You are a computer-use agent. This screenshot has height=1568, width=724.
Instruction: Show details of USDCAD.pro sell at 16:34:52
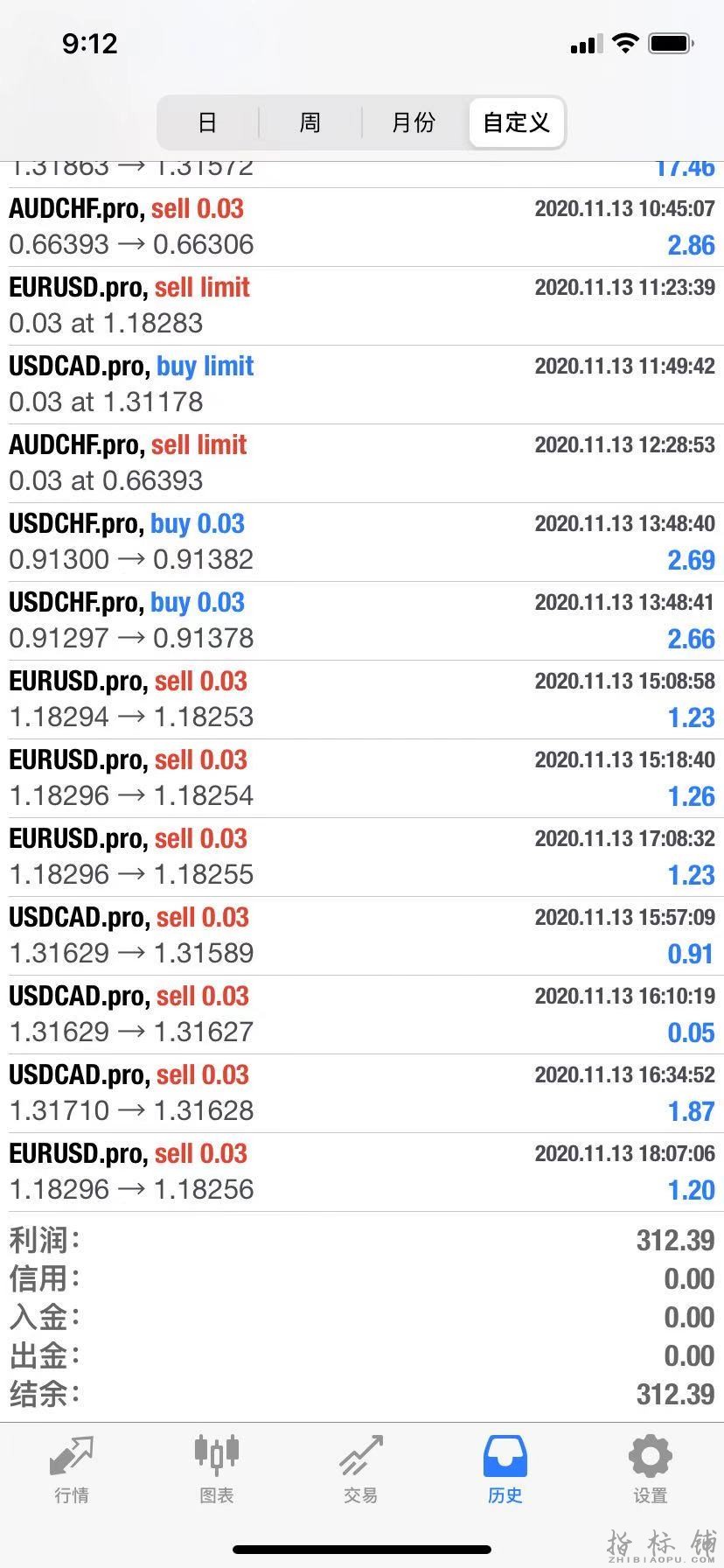tap(362, 1094)
